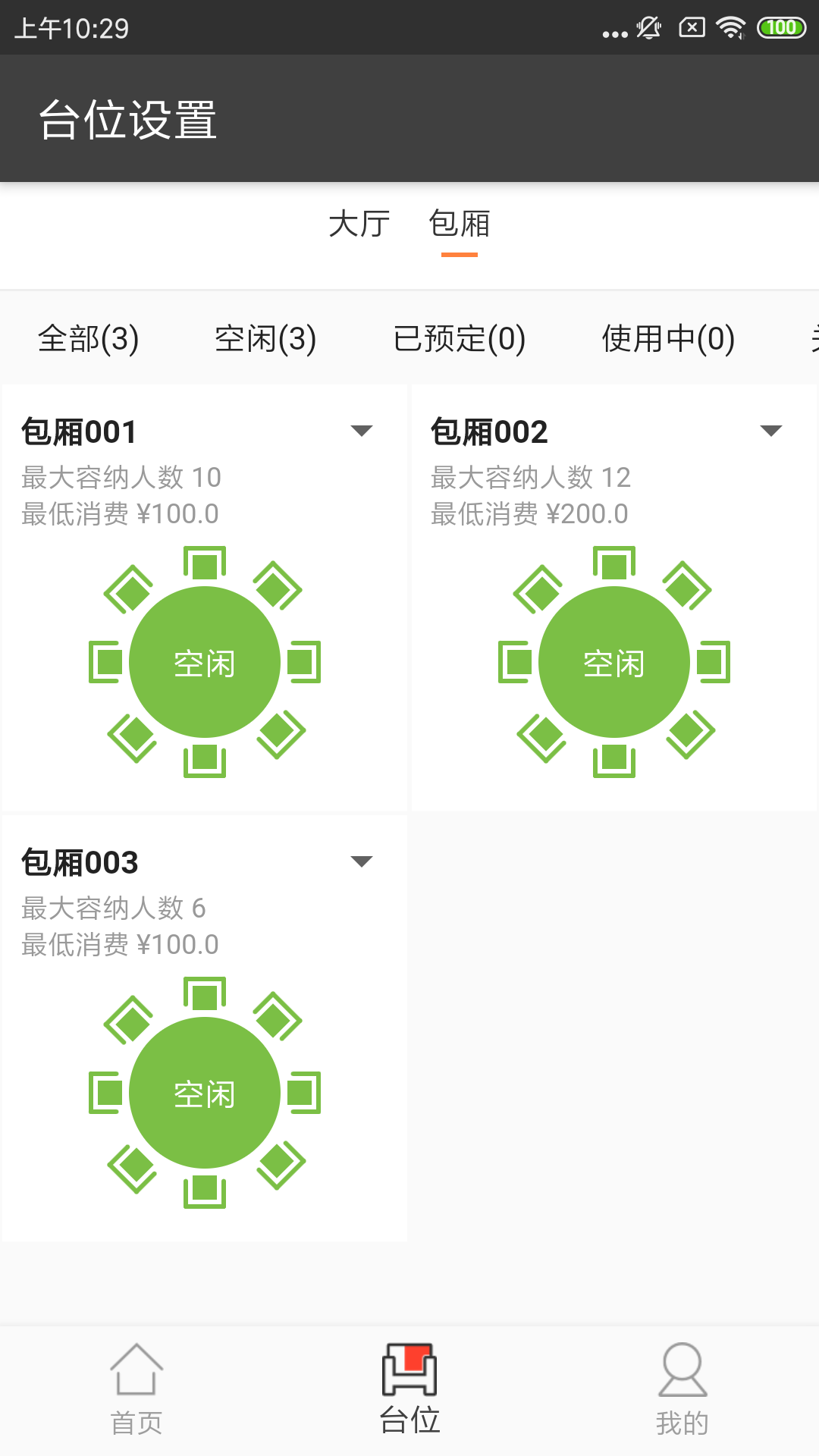Expand dropdown arrow for 包厢003
This screenshot has width=819, height=1456.
[362, 861]
